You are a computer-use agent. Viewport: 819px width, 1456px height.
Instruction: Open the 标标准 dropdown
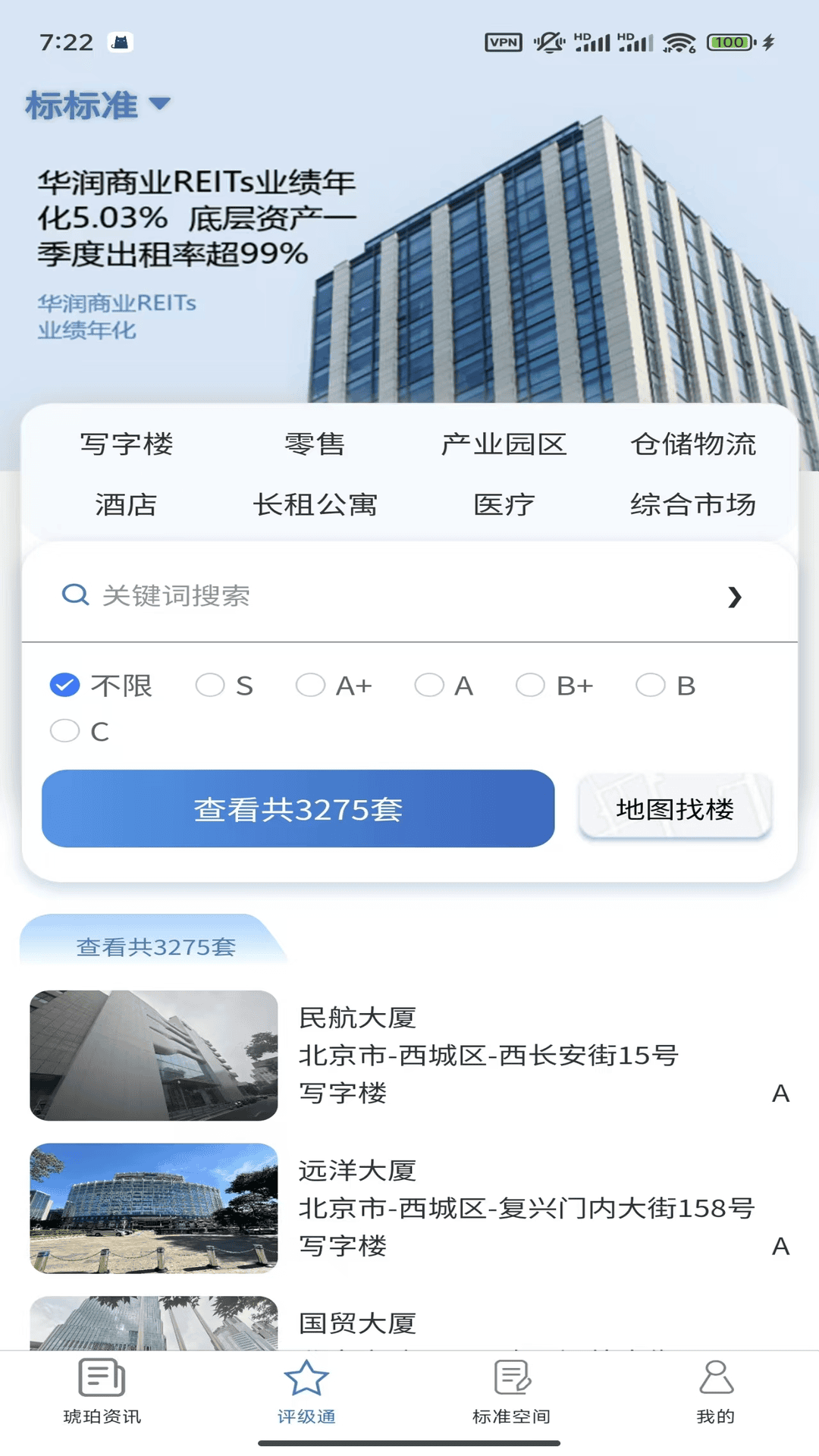click(97, 105)
